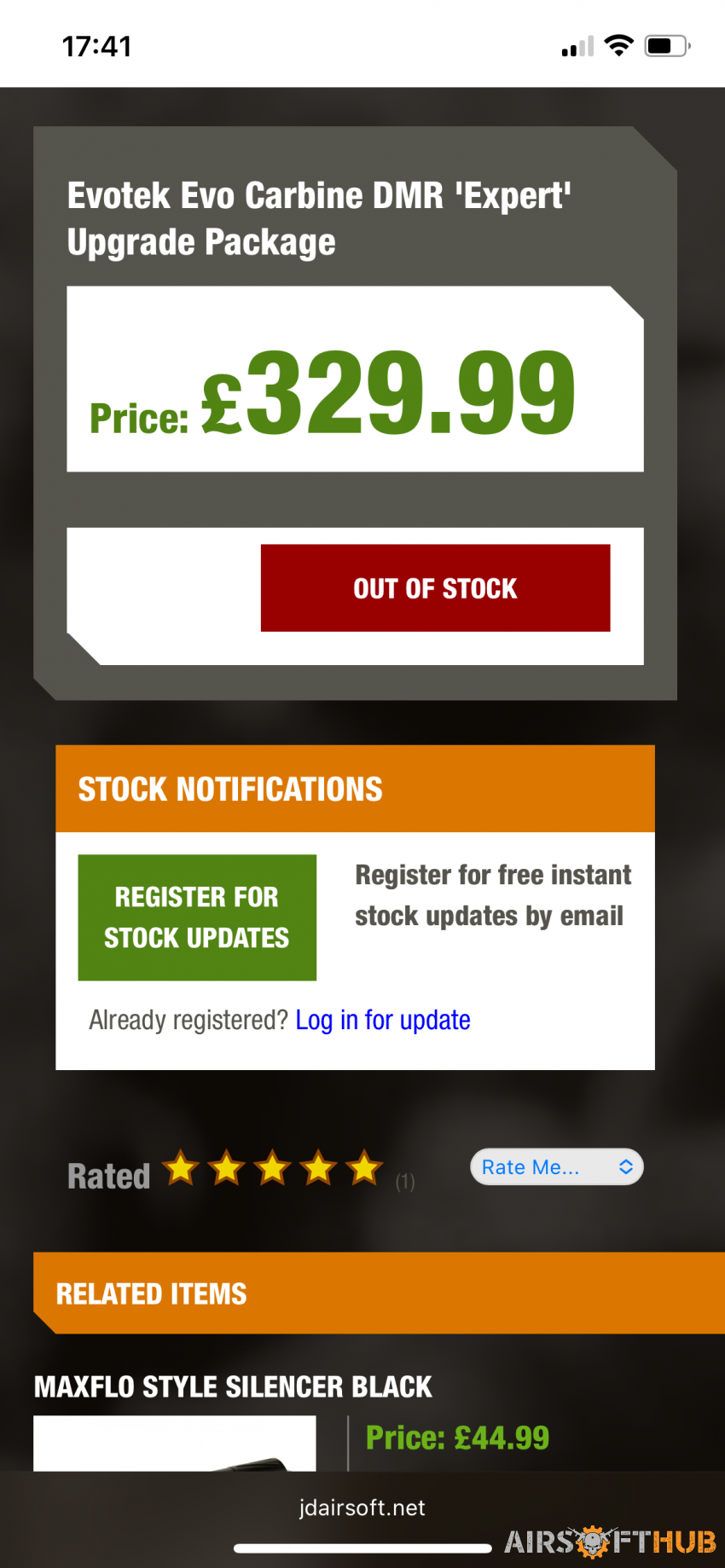Tap the Out of Stock button
Viewport: 725px width, 1568px height.
[435, 588]
